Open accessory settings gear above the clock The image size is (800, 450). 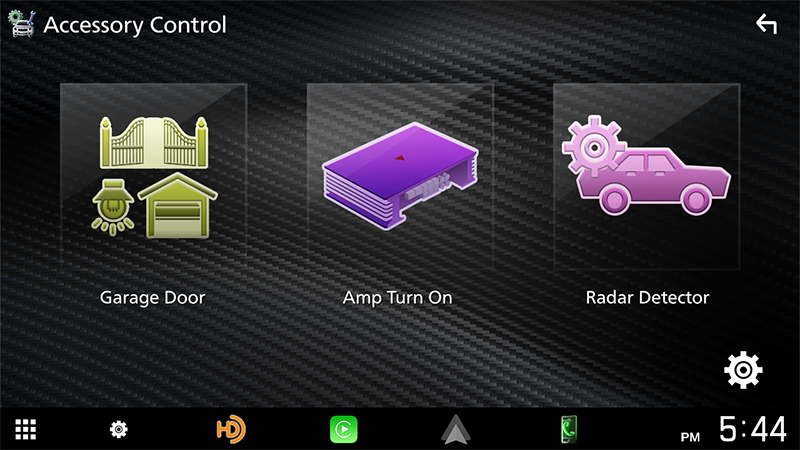[743, 371]
